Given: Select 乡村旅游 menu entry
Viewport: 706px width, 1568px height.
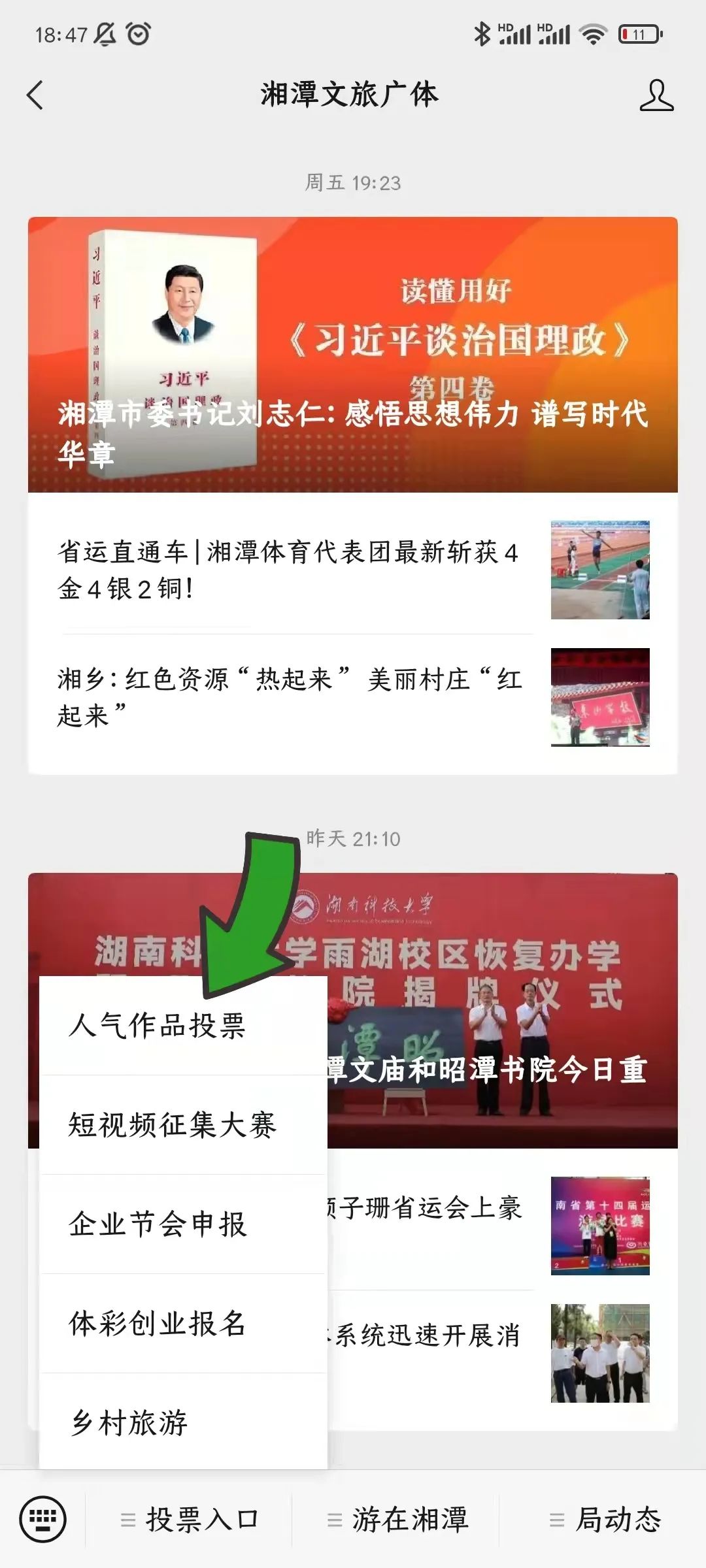Looking at the screenshot, I should coord(129,1423).
